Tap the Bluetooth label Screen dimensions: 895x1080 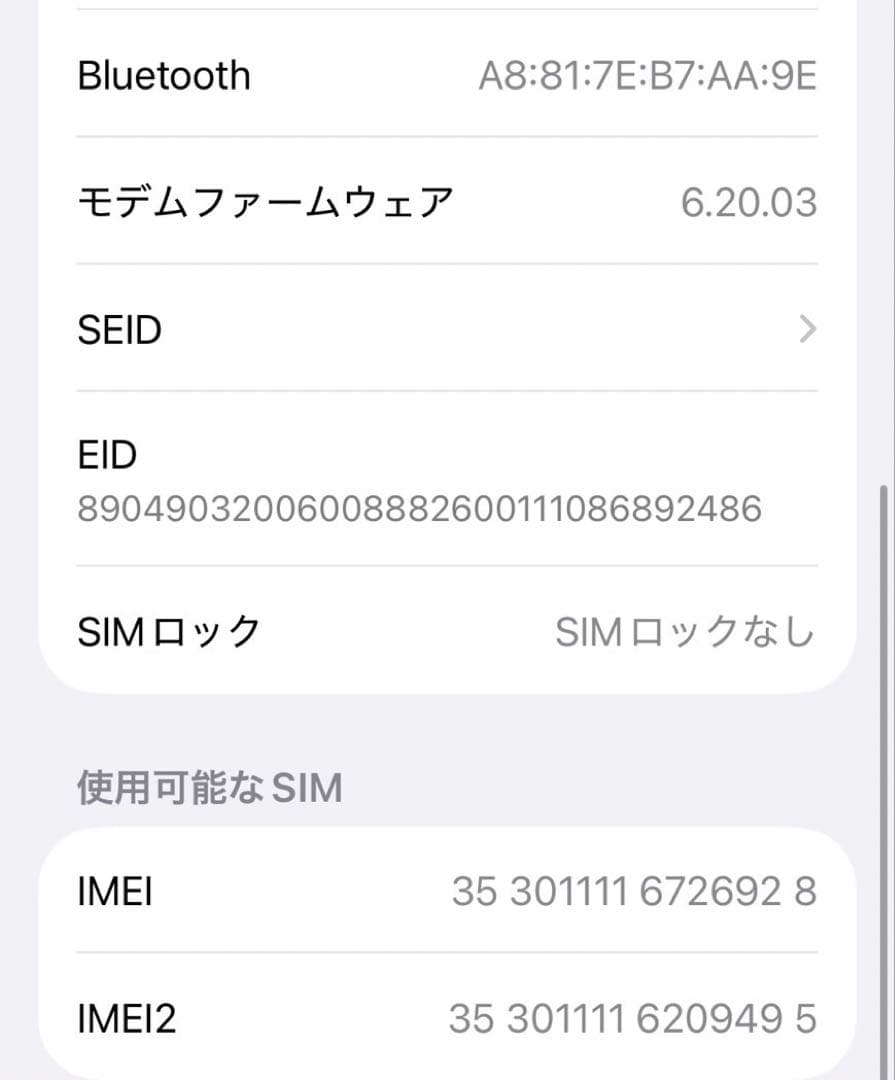[x=163, y=75]
